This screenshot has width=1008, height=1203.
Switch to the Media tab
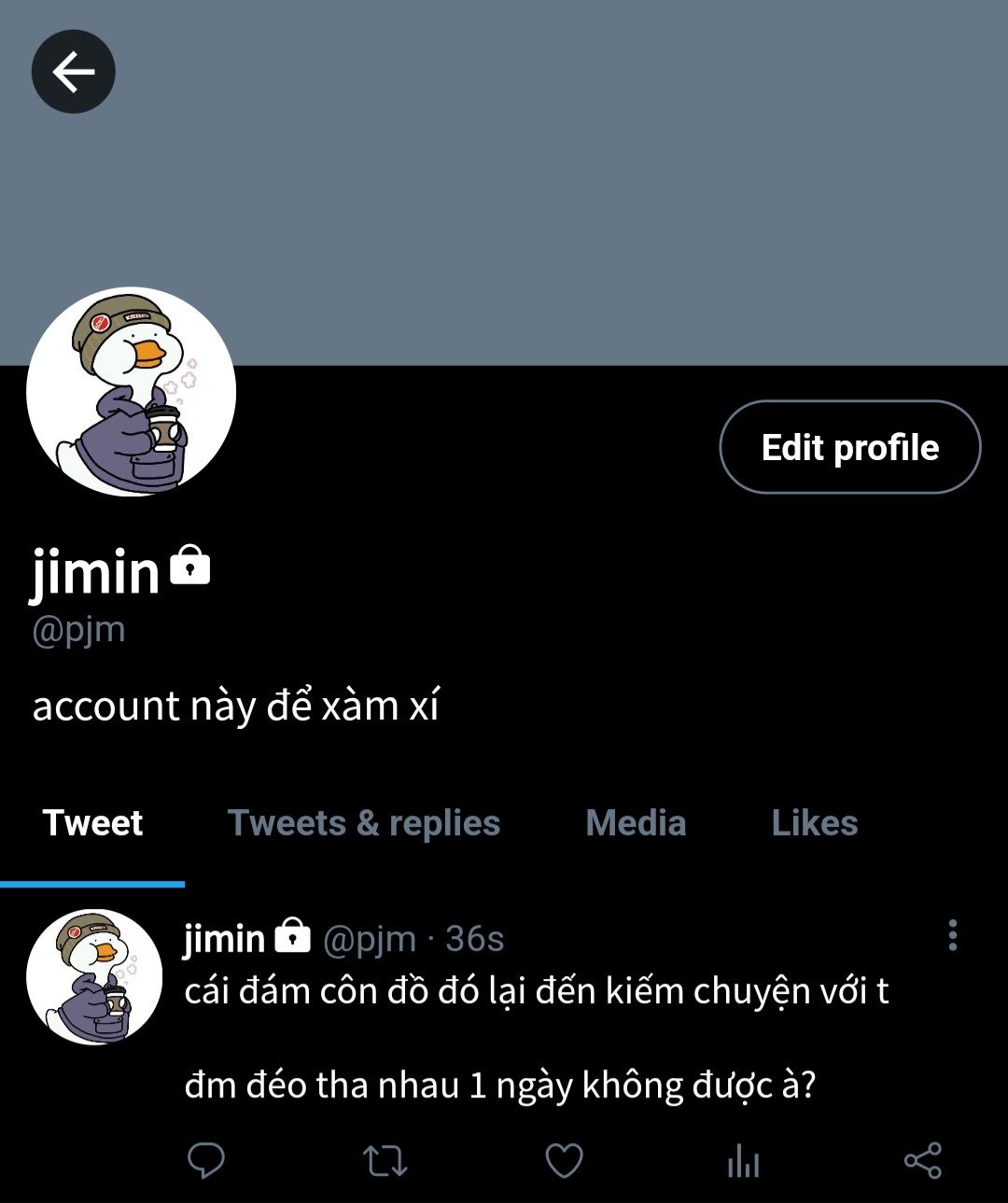coord(635,823)
